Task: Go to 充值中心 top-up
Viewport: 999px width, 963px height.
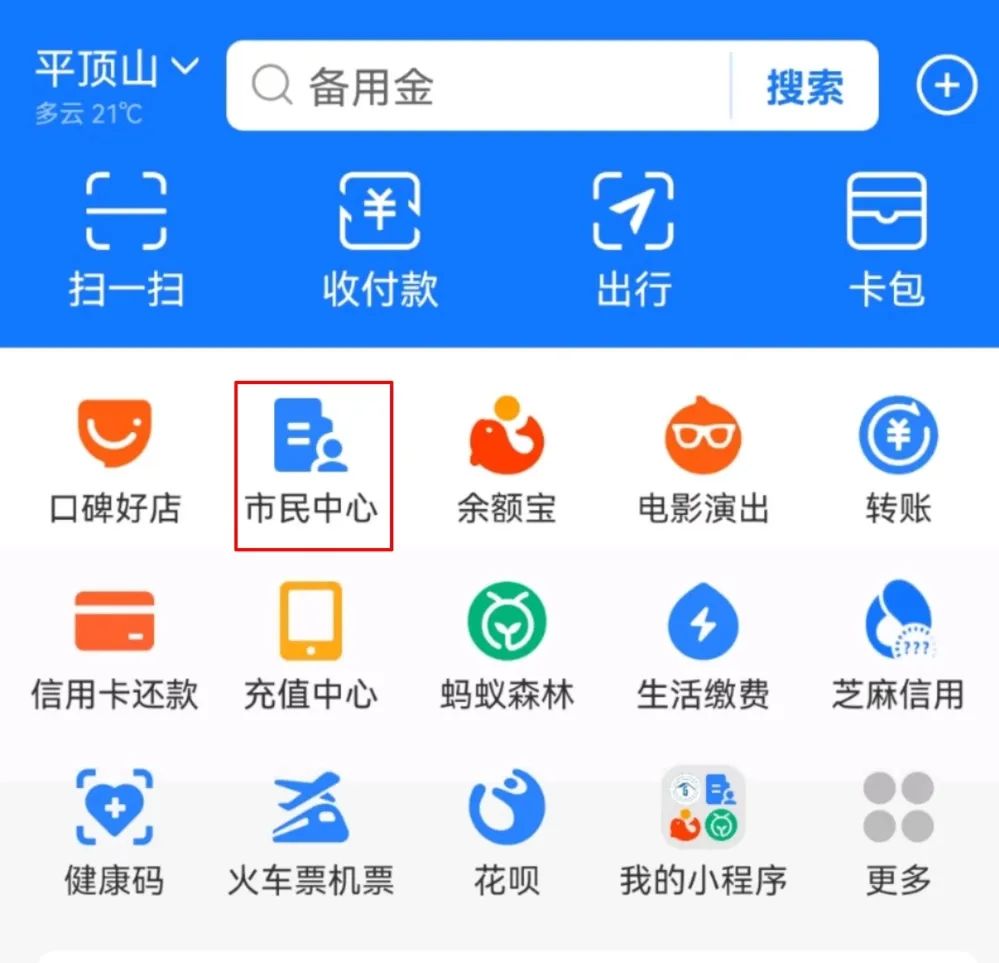Action: point(311,647)
